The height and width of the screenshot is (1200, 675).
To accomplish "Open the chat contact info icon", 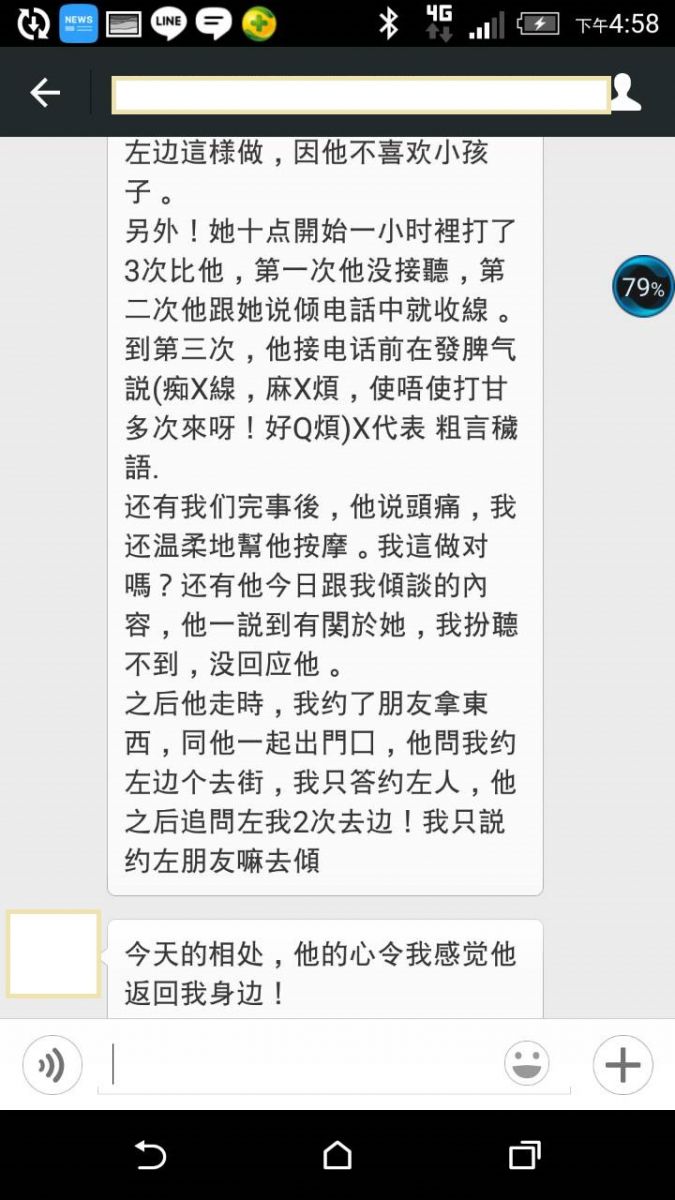I will pyautogui.click(x=625, y=93).
